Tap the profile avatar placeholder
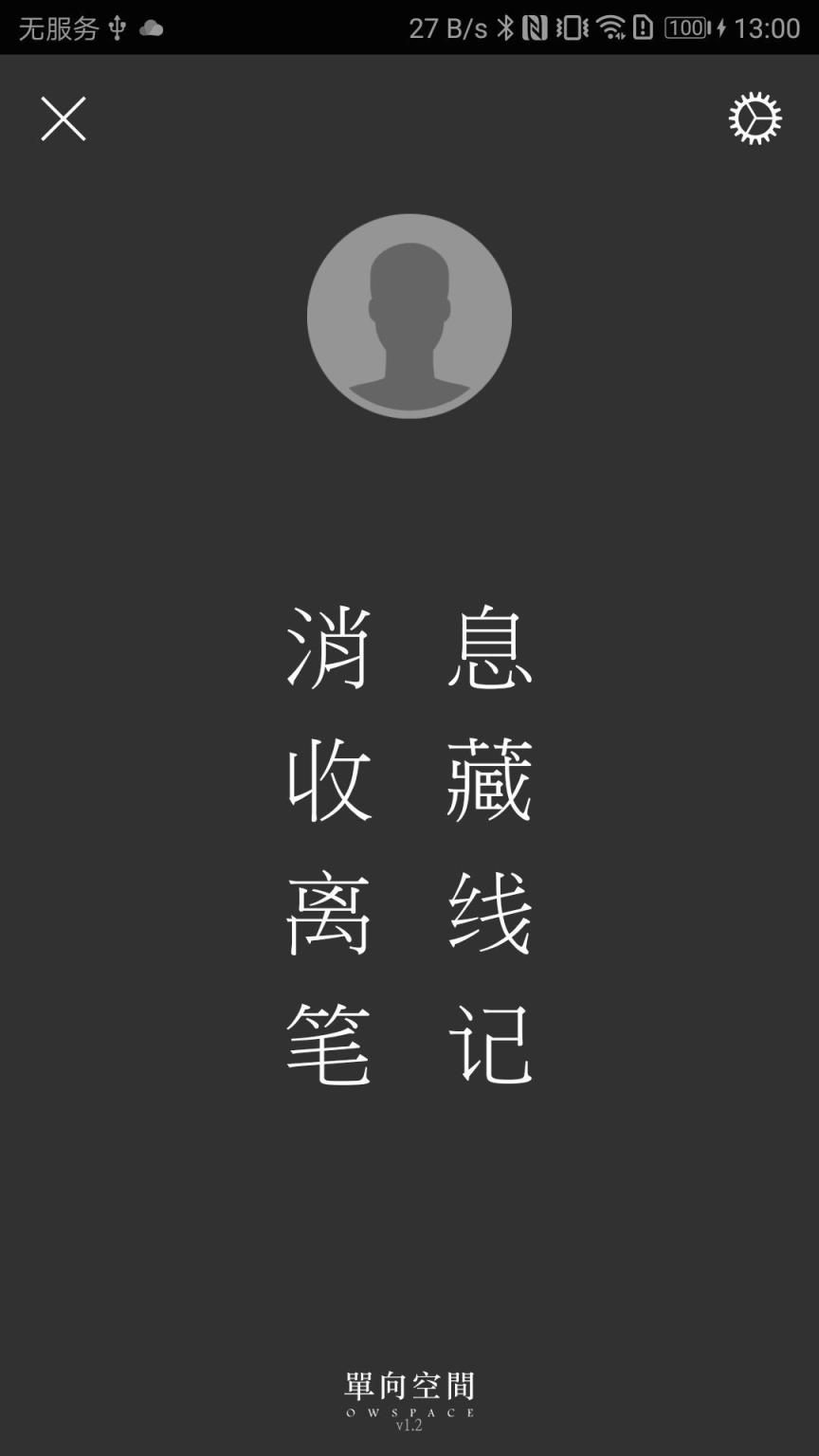Viewport: 819px width, 1456px height. coord(409,317)
